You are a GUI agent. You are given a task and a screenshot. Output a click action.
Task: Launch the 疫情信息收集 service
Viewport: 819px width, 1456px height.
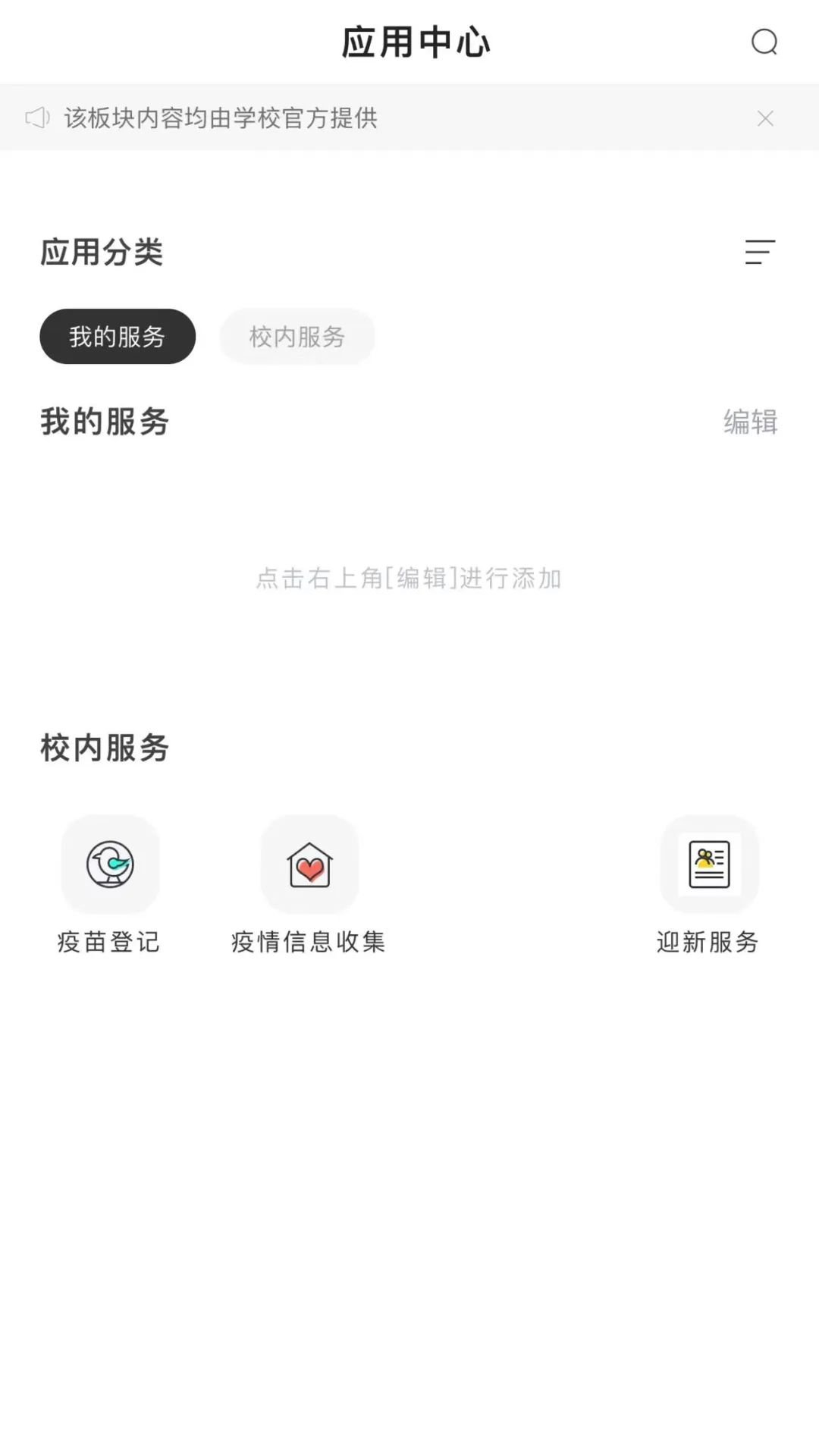click(309, 864)
